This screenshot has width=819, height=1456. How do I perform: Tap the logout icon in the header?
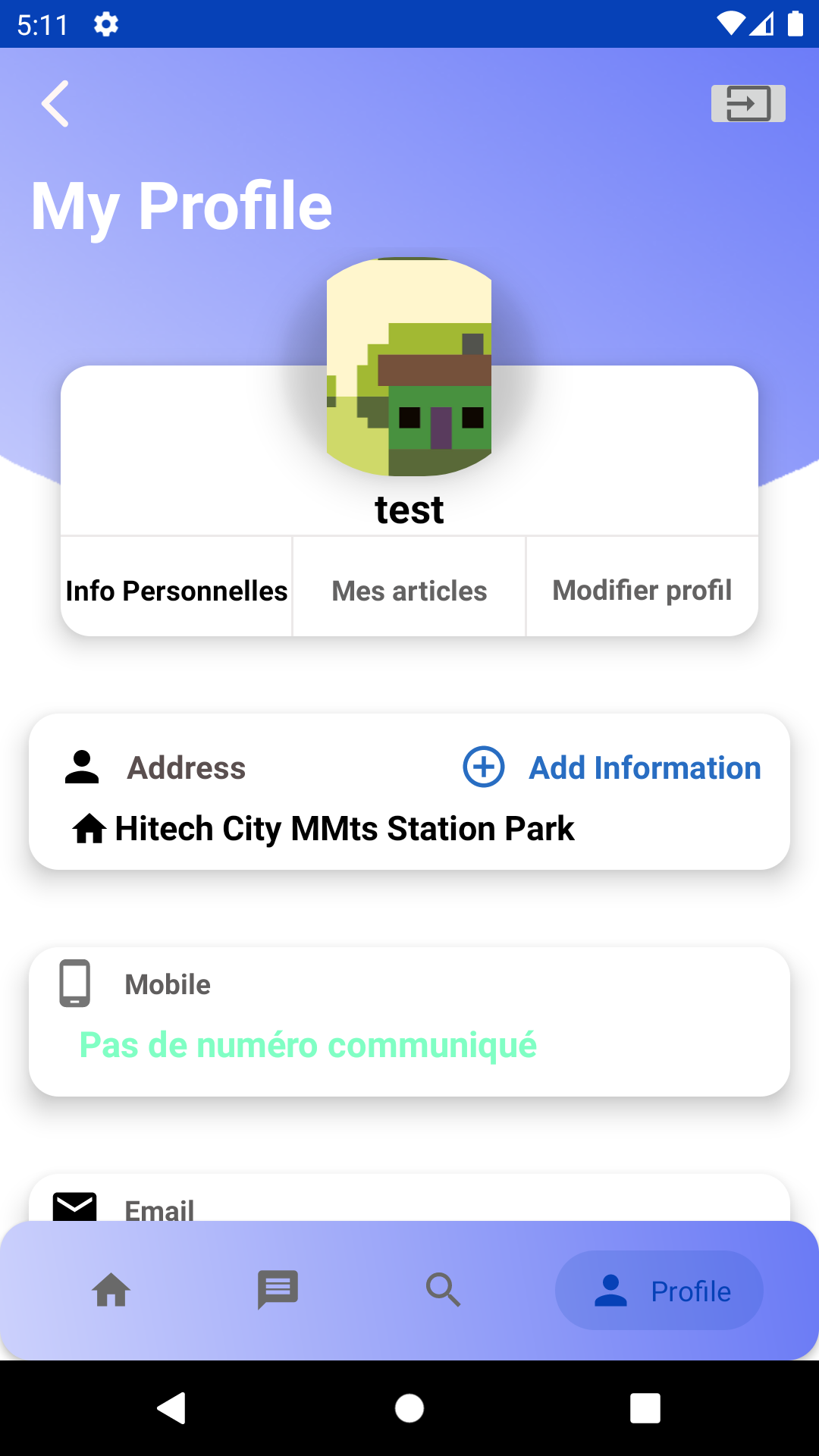coord(748,103)
